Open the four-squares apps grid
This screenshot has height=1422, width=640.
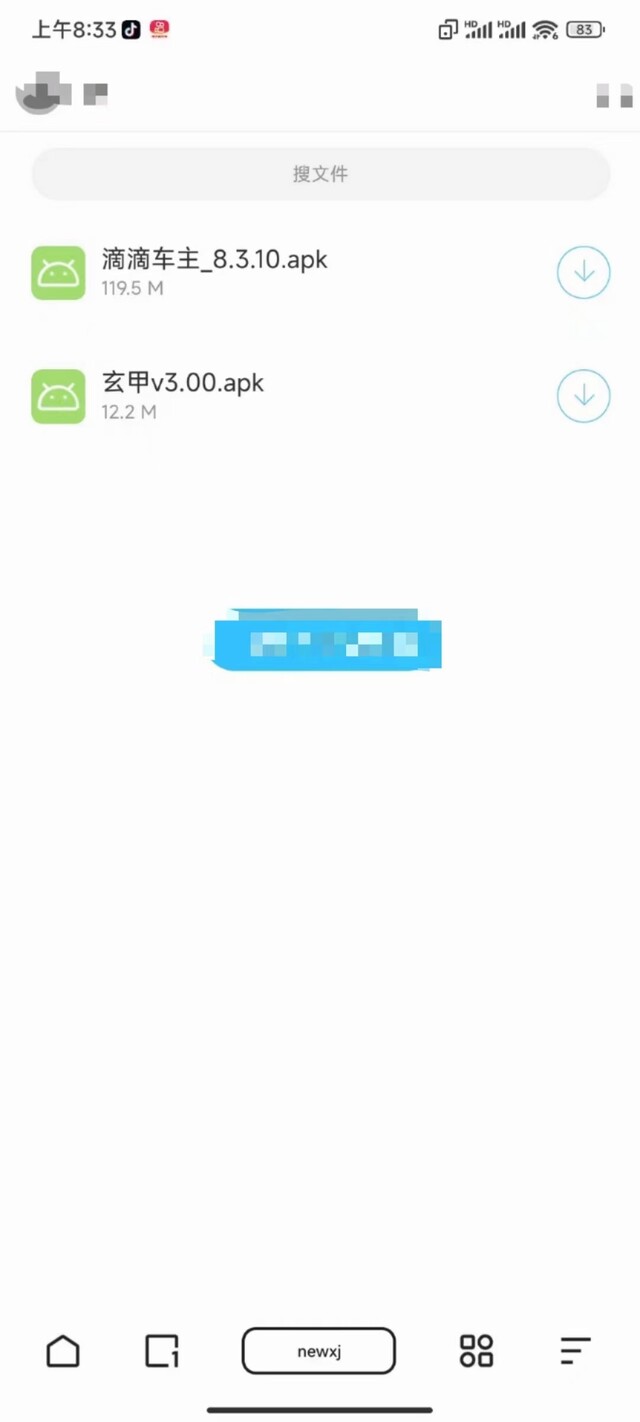click(x=476, y=1351)
